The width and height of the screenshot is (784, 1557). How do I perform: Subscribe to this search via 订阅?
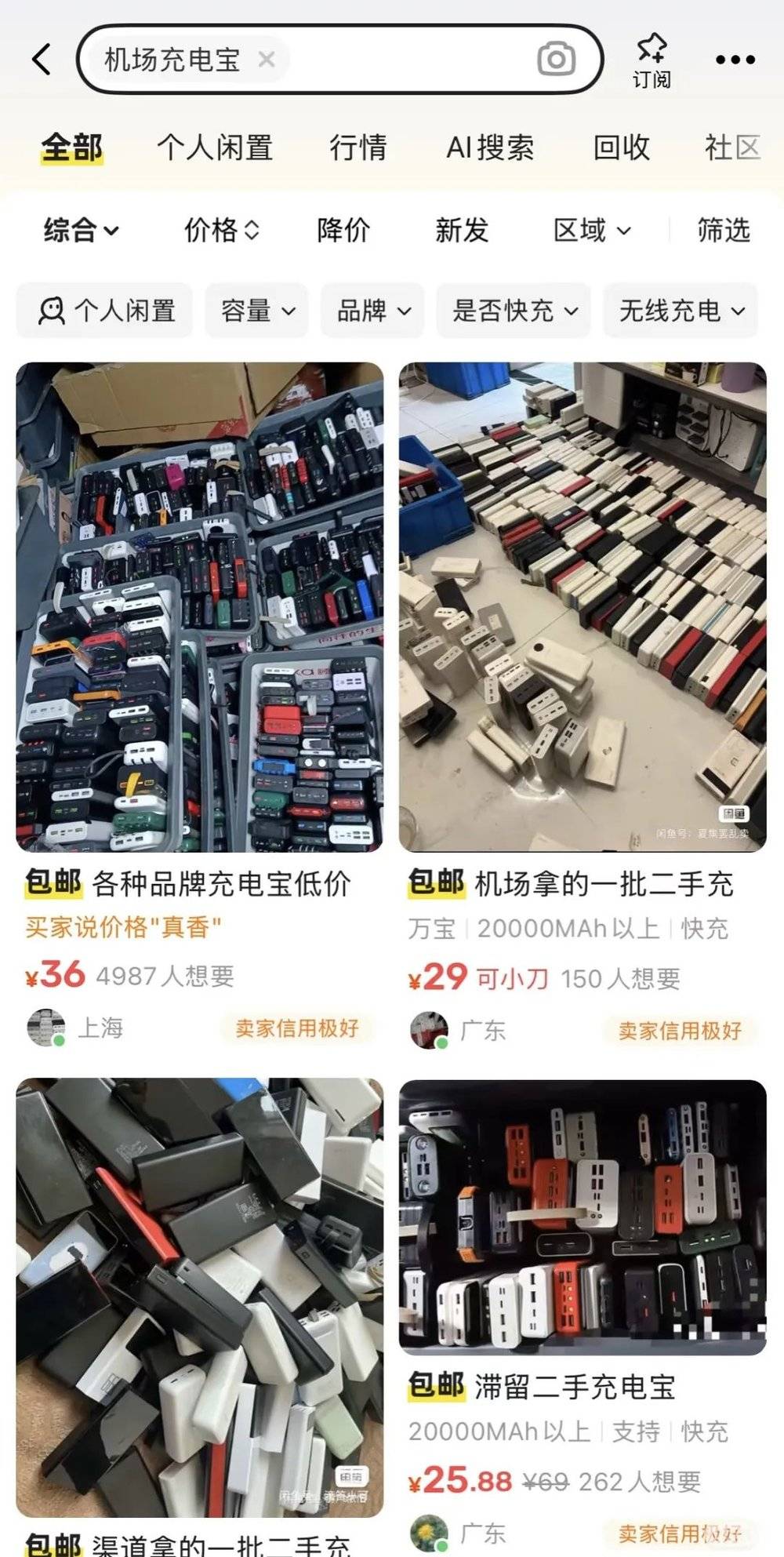652,60
